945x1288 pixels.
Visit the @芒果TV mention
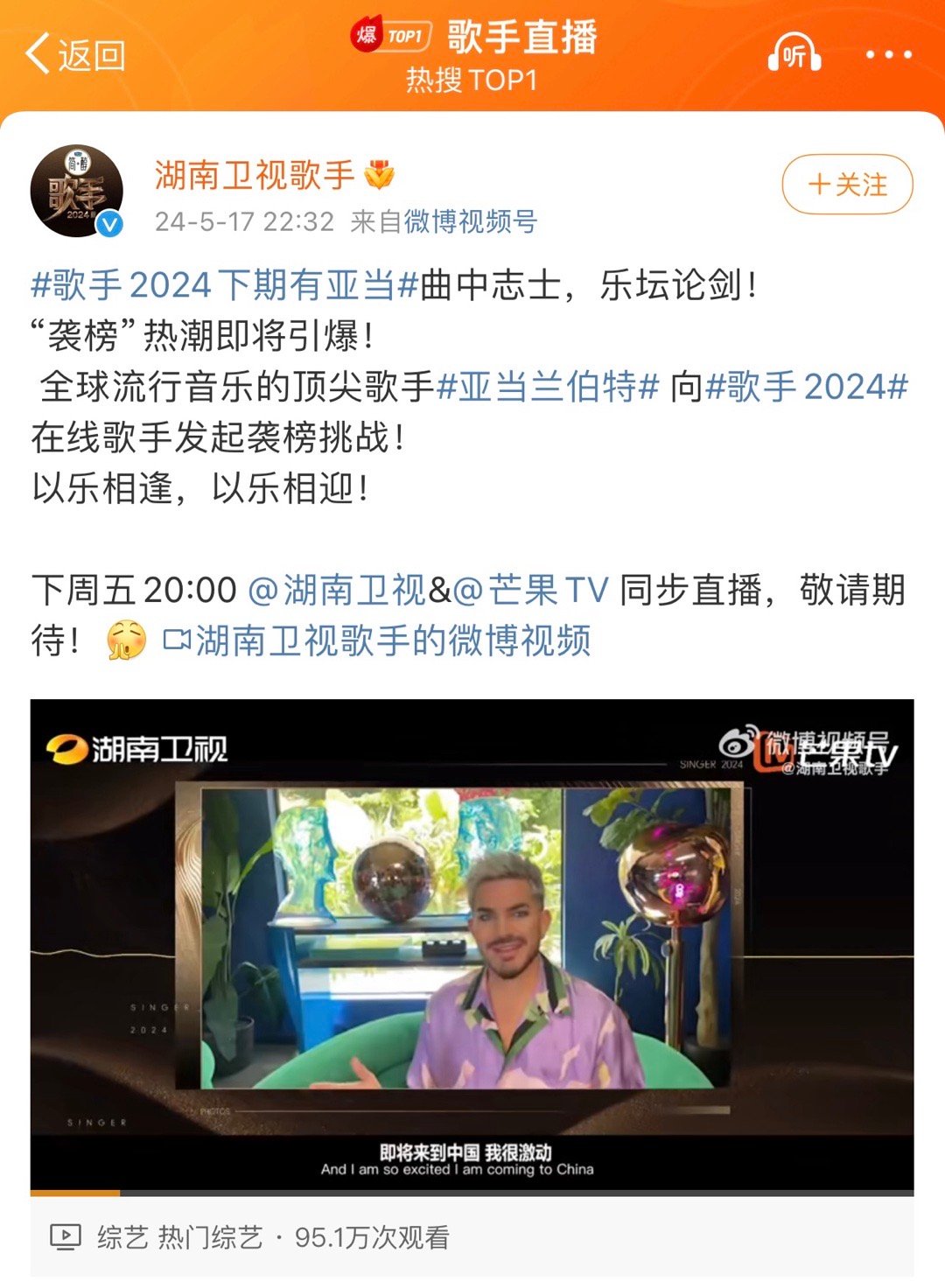531,591
